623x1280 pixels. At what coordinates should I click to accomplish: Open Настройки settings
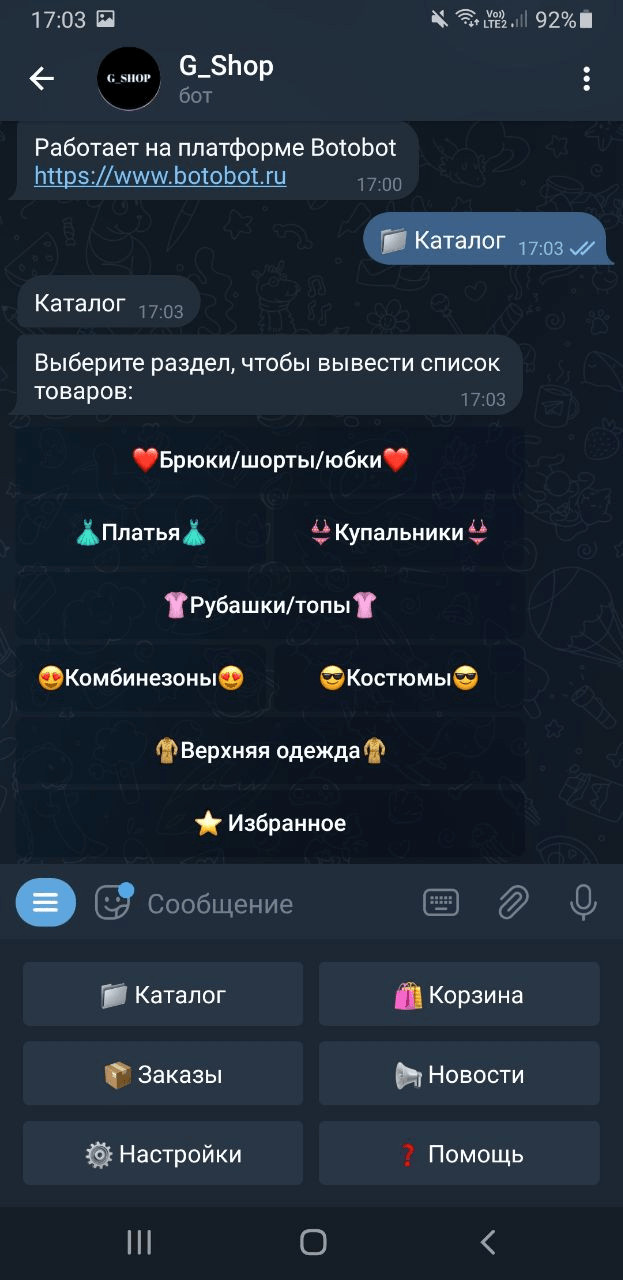coord(163,1154)
